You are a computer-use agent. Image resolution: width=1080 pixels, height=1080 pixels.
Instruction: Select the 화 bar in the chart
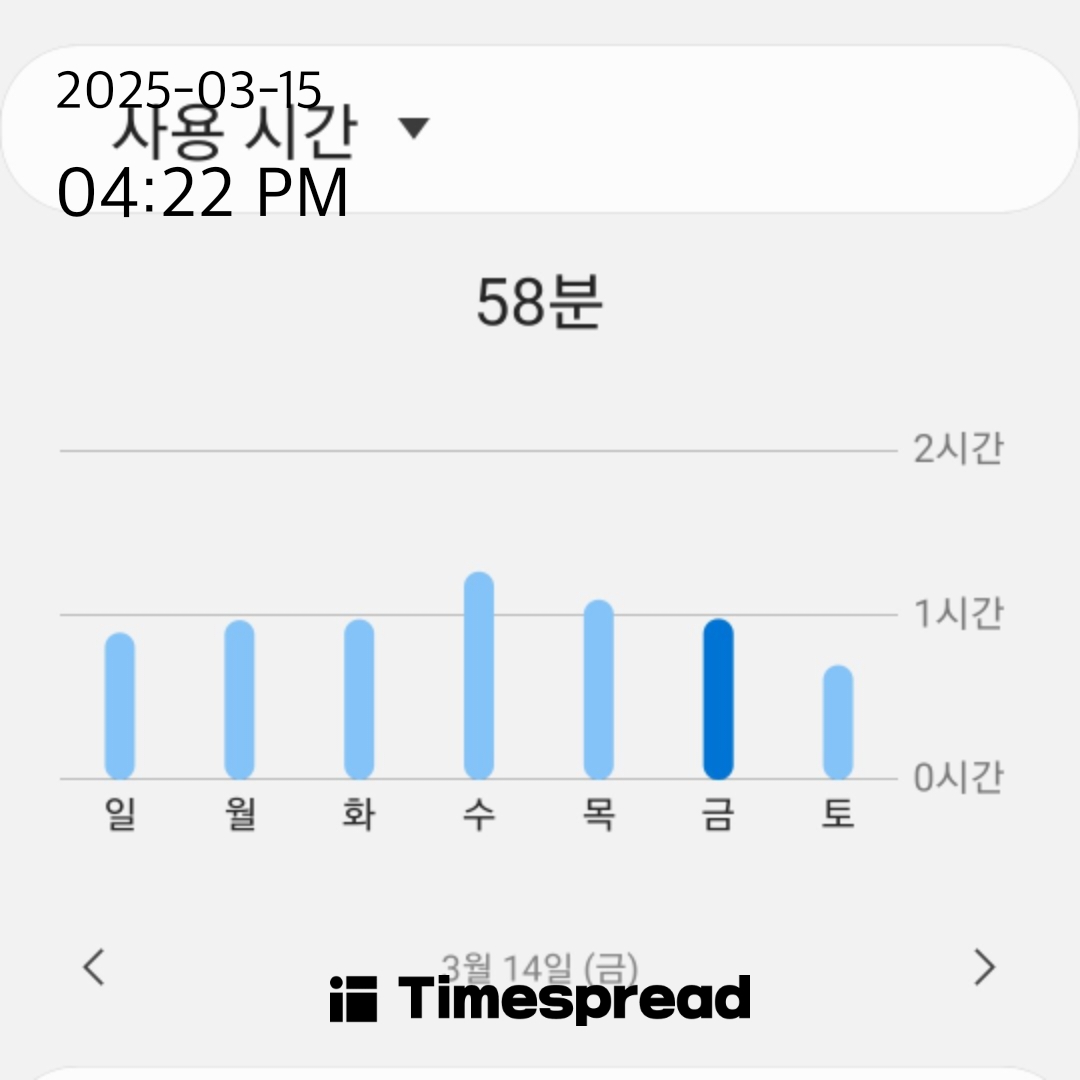[x=359, y=700]
